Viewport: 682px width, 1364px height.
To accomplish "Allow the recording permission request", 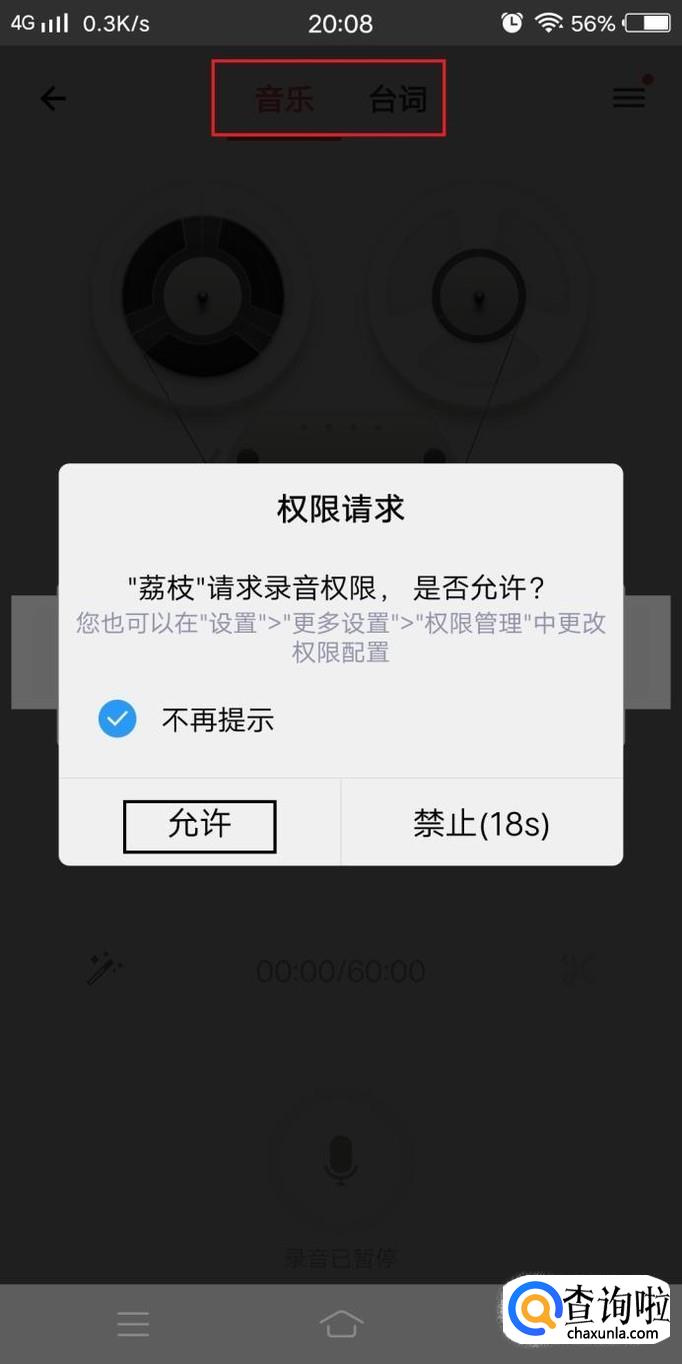I will pyautogui.click(x=200, y=824).
